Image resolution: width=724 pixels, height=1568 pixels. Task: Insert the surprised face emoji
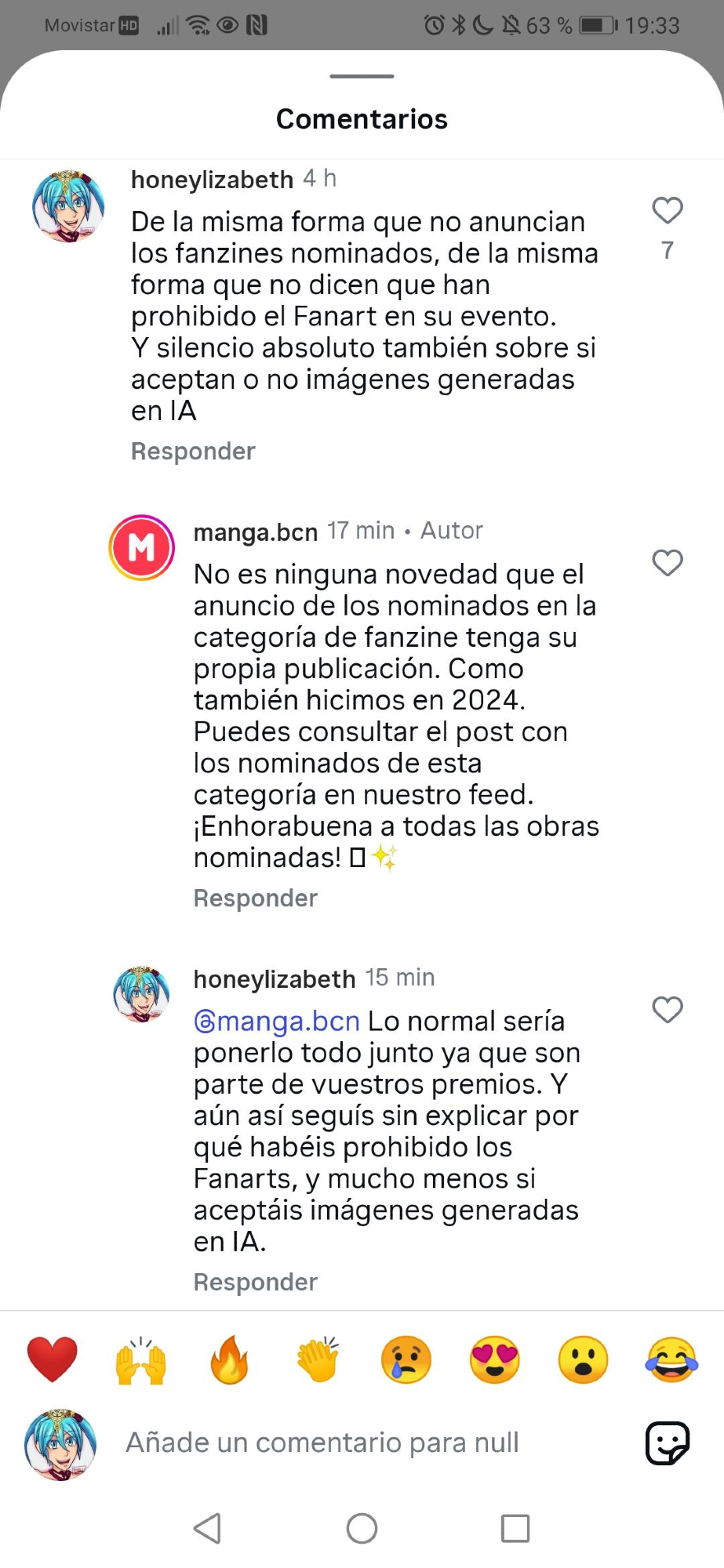[584, 1359]
